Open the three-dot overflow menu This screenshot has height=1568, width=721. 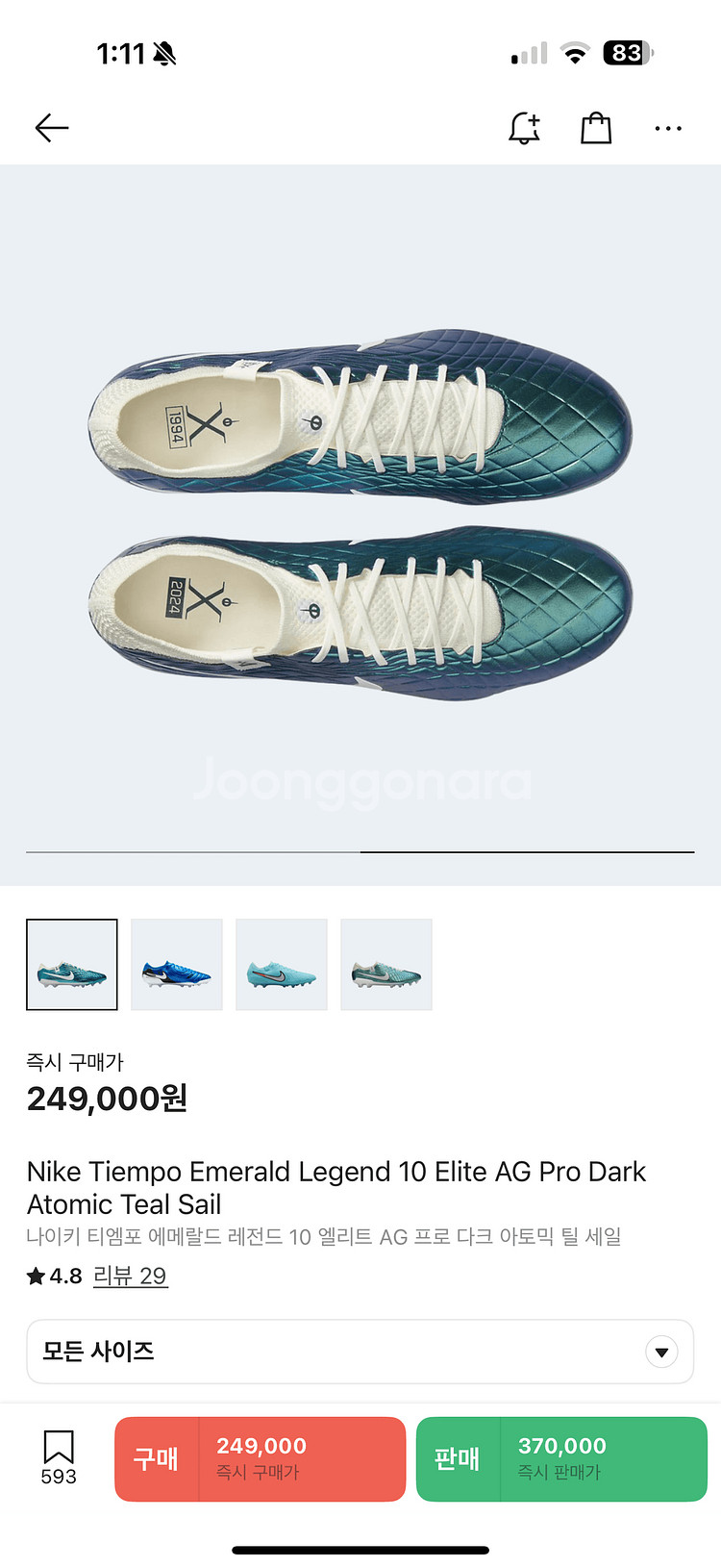pyautogui.click(x=668, y=128)
